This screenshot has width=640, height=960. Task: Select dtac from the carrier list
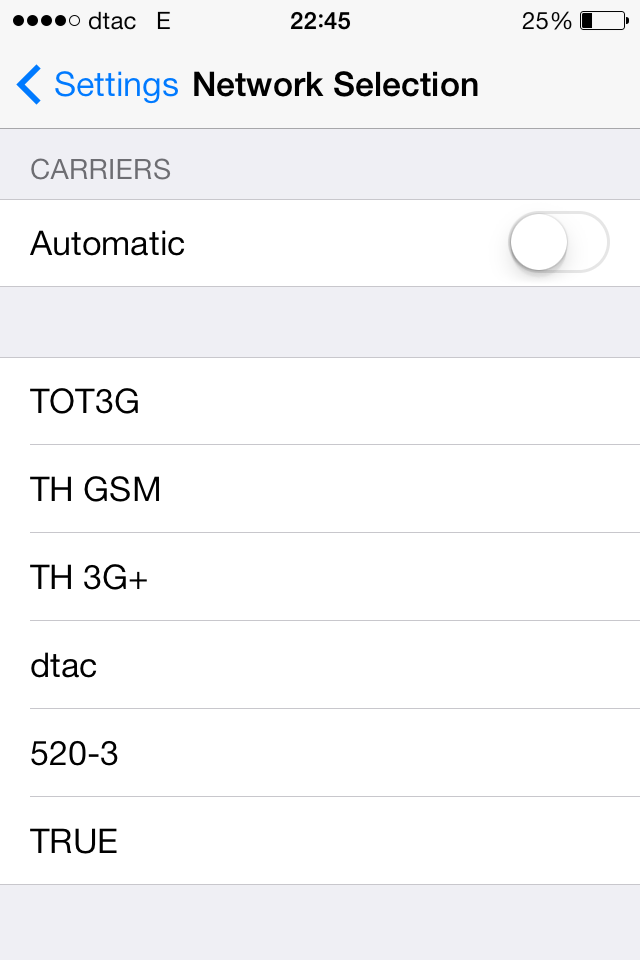[320, 665]
